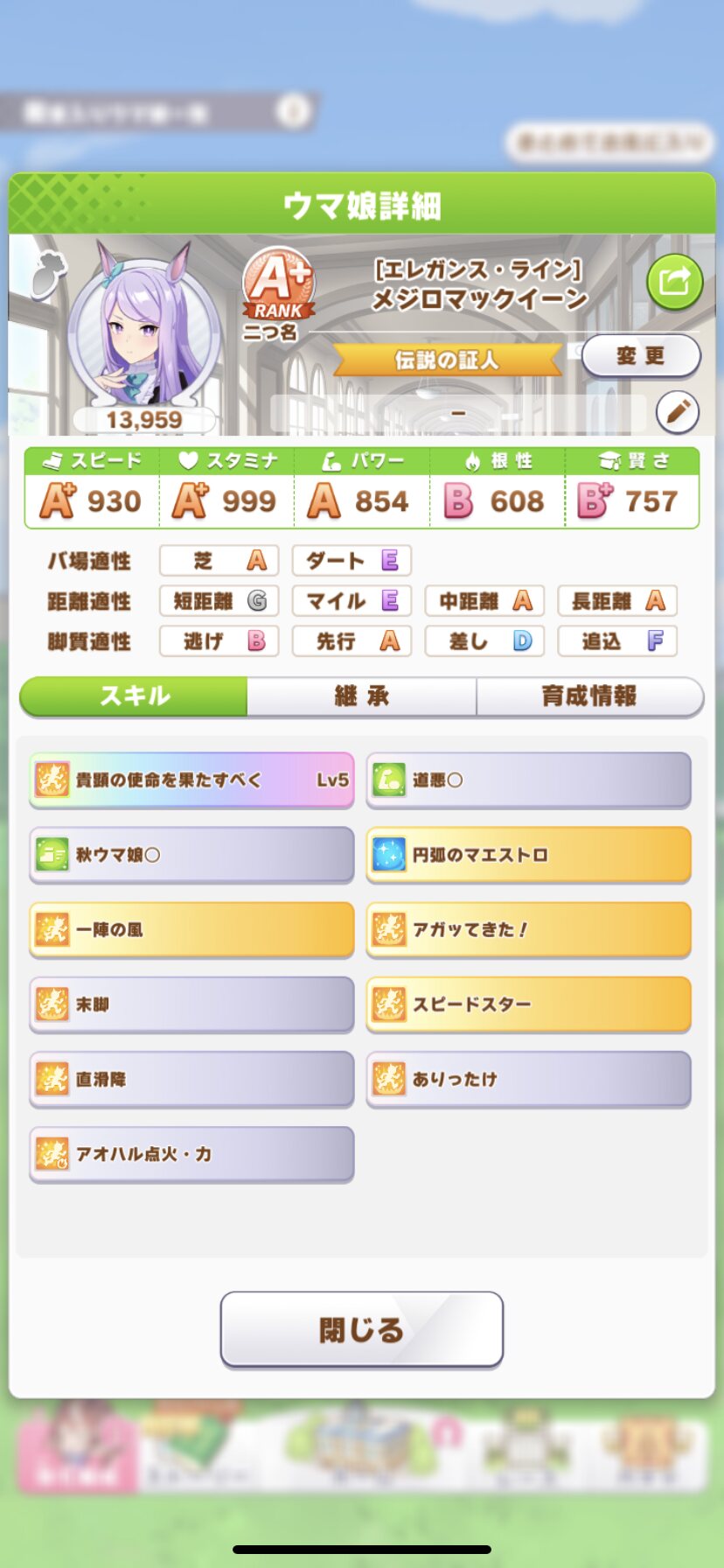Close the dialog with 閉じる
The image size is (724, 1568).
pos(361,1329)
